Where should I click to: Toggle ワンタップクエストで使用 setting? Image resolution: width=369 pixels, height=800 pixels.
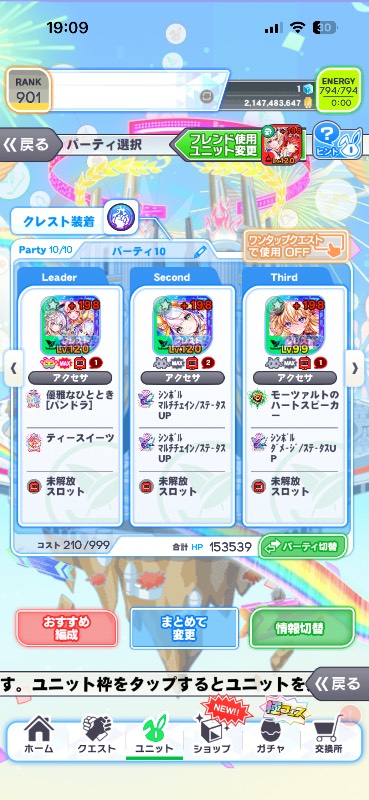pos(296,246)
